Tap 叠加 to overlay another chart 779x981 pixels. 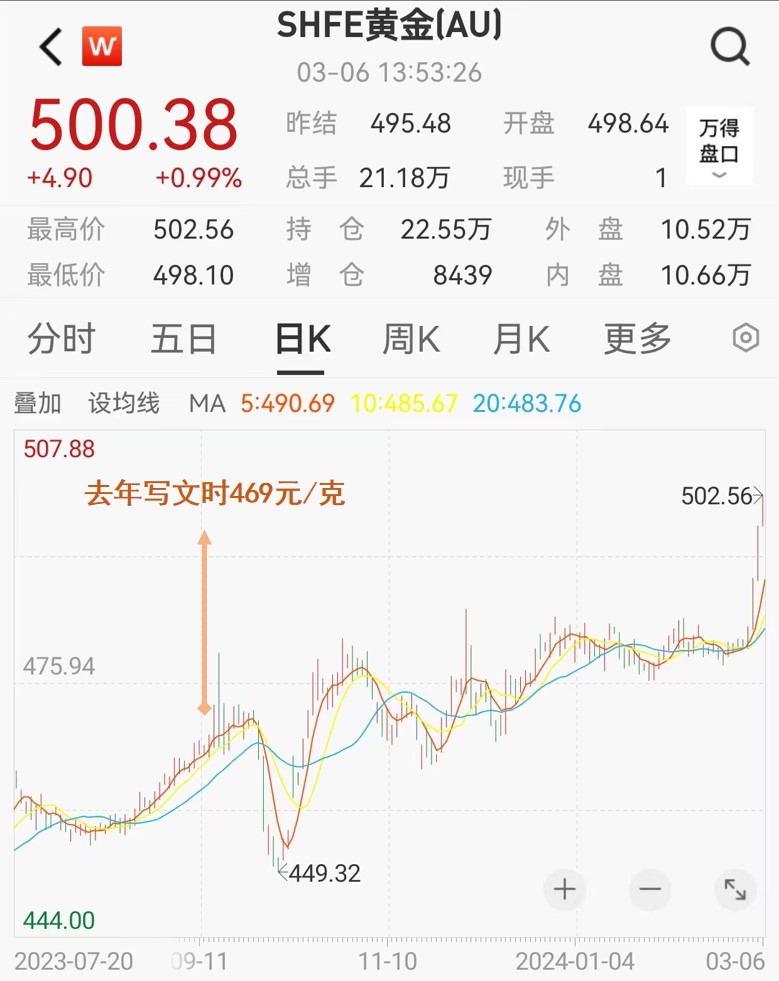coord(38,404)
